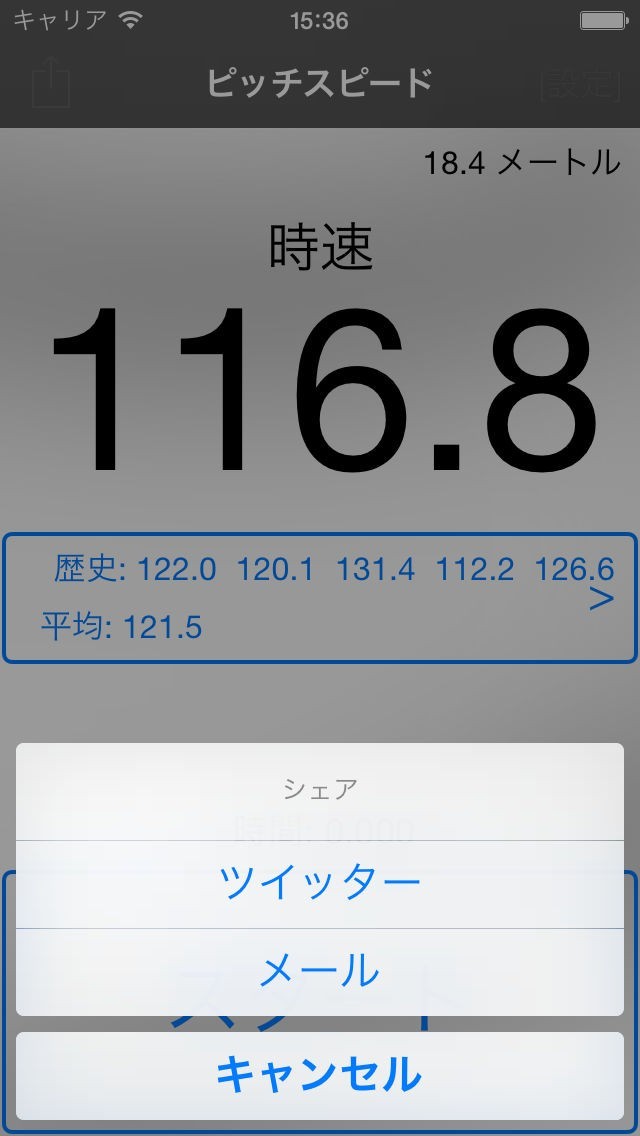Screen dimensions: 640x1136
Task: Select メール share option
Action: [x=320, y=971]
